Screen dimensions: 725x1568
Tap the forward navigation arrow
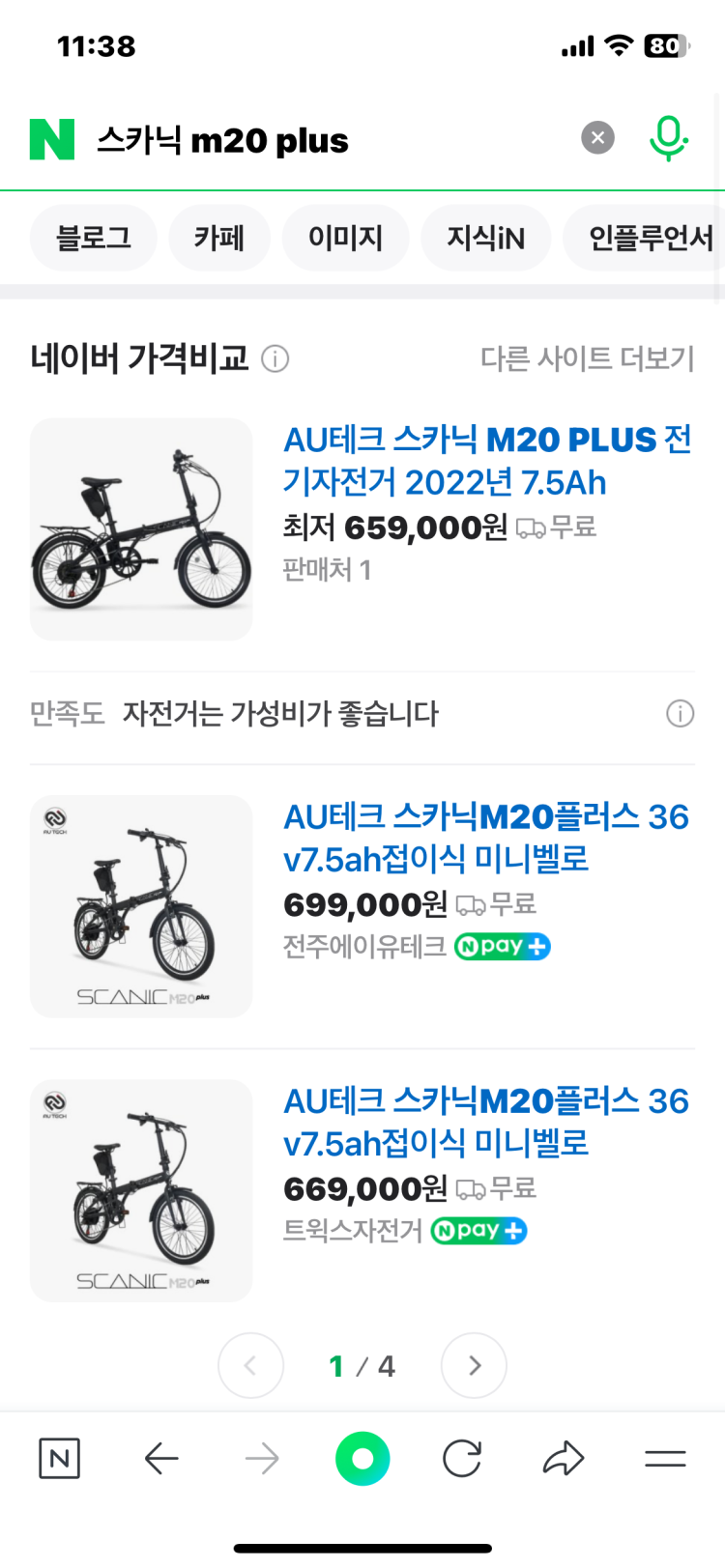[x=262, y=1459]
